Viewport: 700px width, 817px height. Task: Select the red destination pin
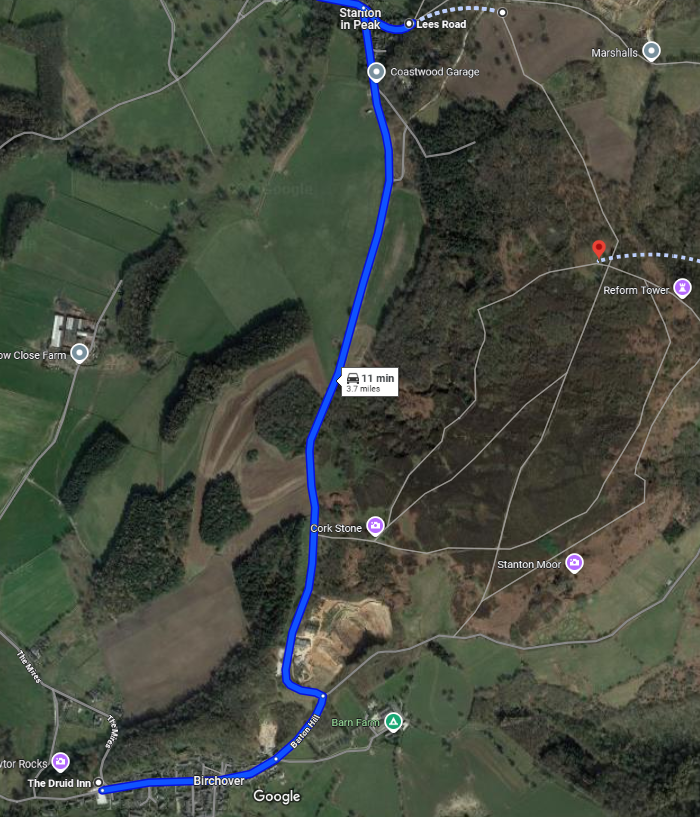(599, 250)
